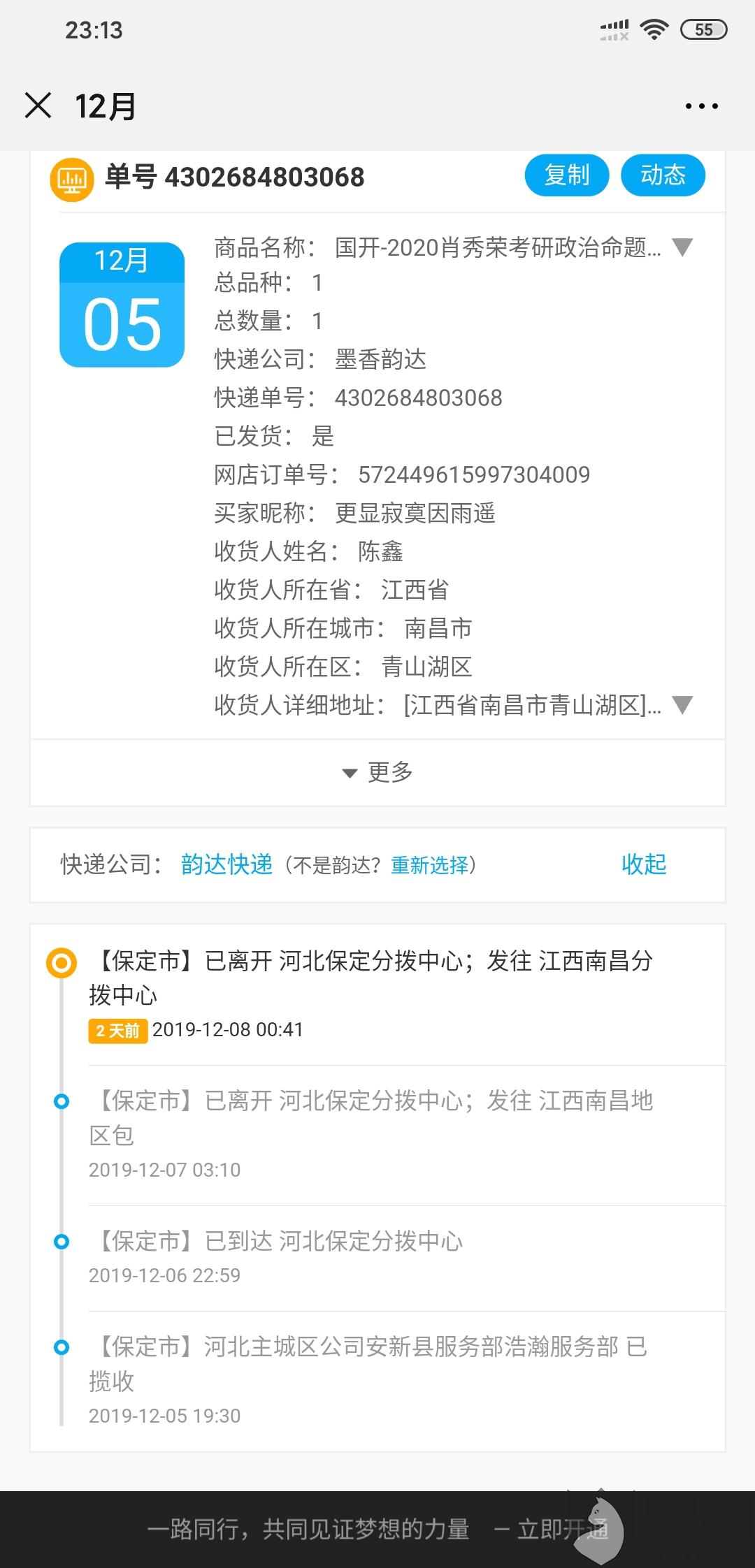755x1568 pixels.
Task: Click the 2天前 time badge
Action: 117,1030
